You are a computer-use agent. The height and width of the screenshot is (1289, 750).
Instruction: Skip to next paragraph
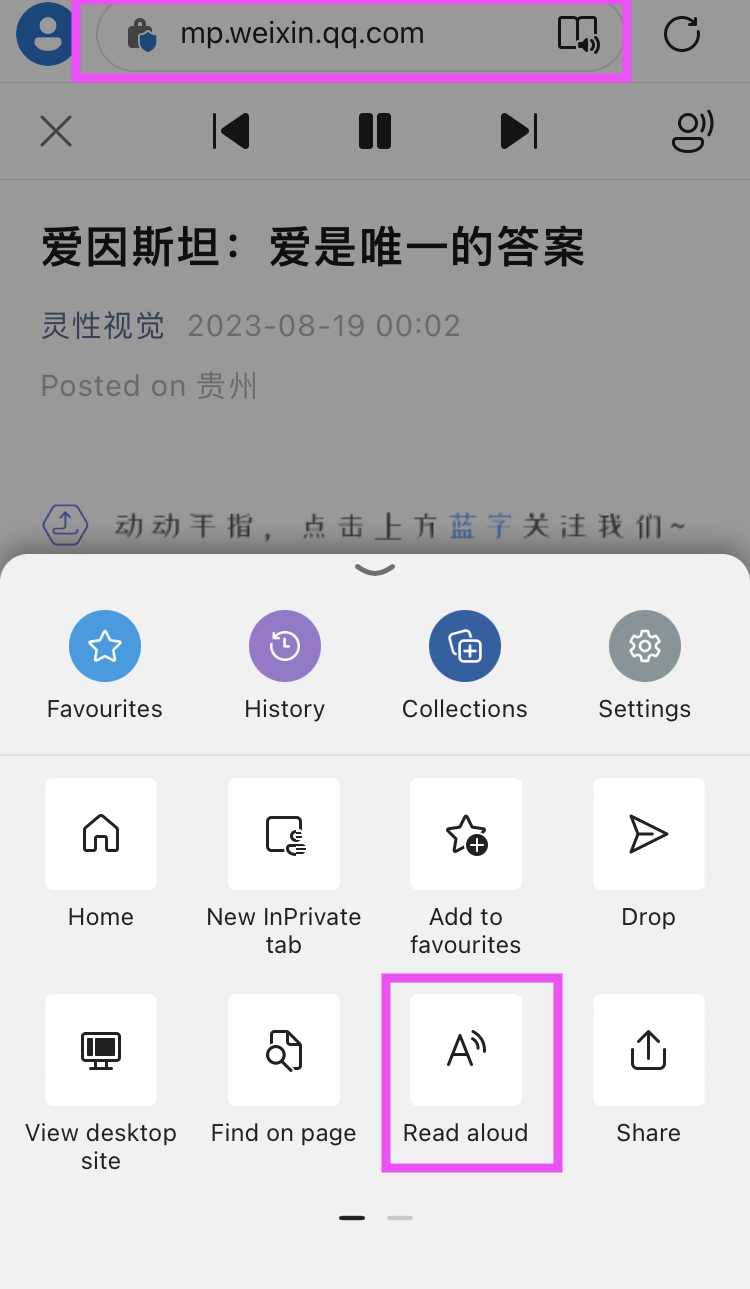pyautogui.click(x=518, y=131)
